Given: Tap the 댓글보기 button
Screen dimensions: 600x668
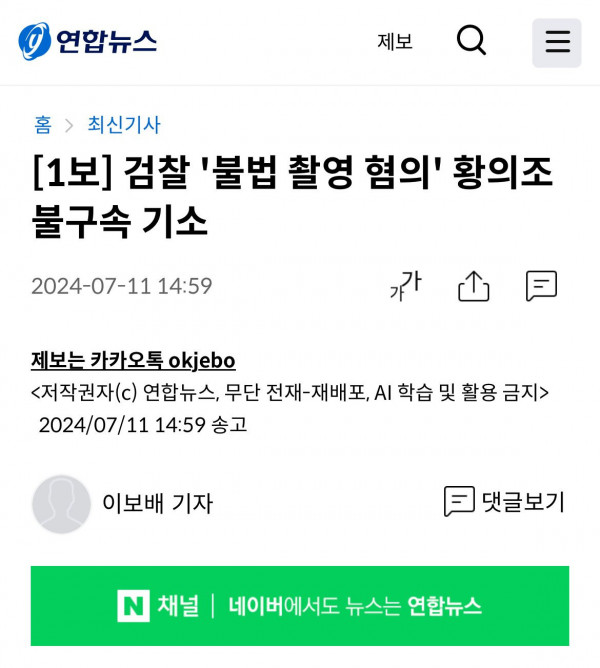Looking at the screenshot, I should (x=505, y=502).
